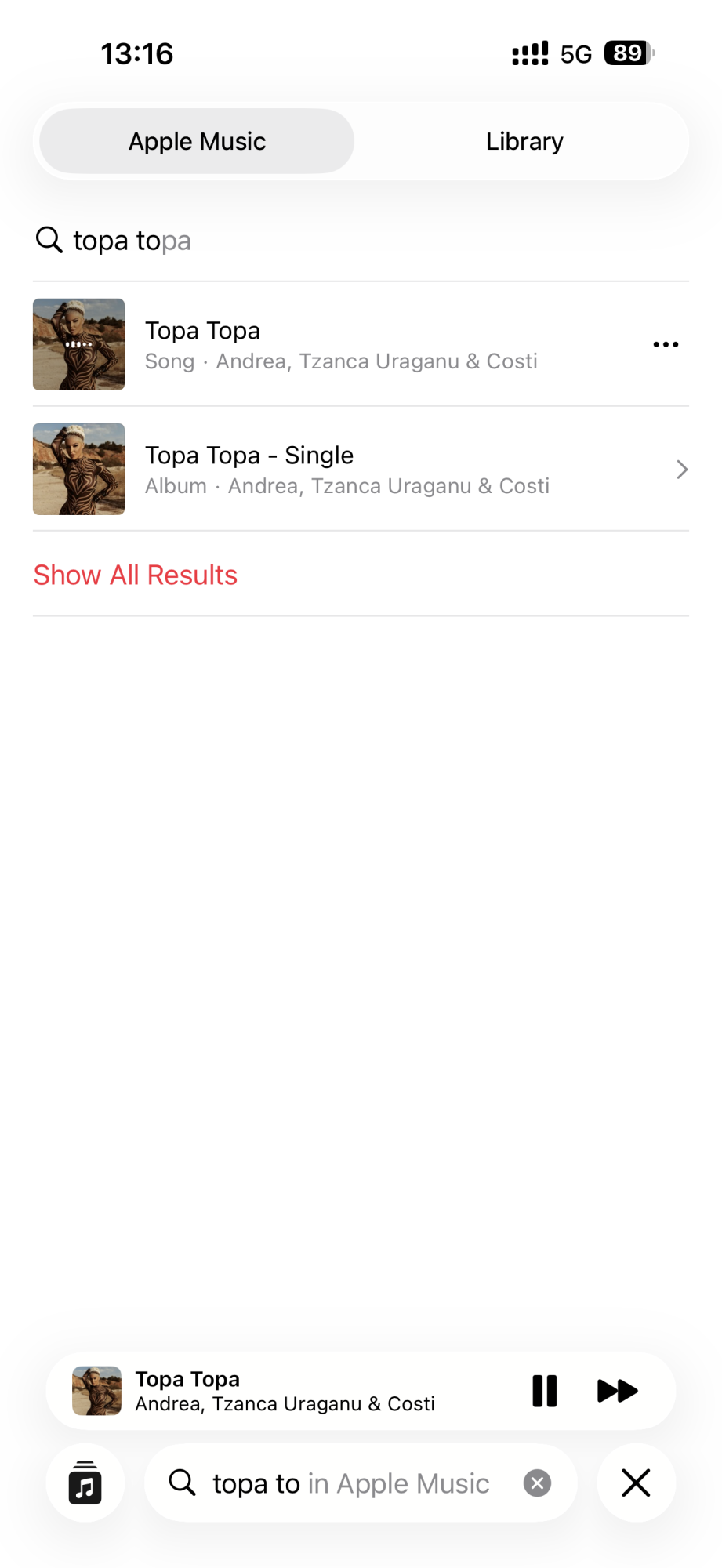Select the Apple Music segment
This screenshot has height=1568, width=722.
click(197, 141)
